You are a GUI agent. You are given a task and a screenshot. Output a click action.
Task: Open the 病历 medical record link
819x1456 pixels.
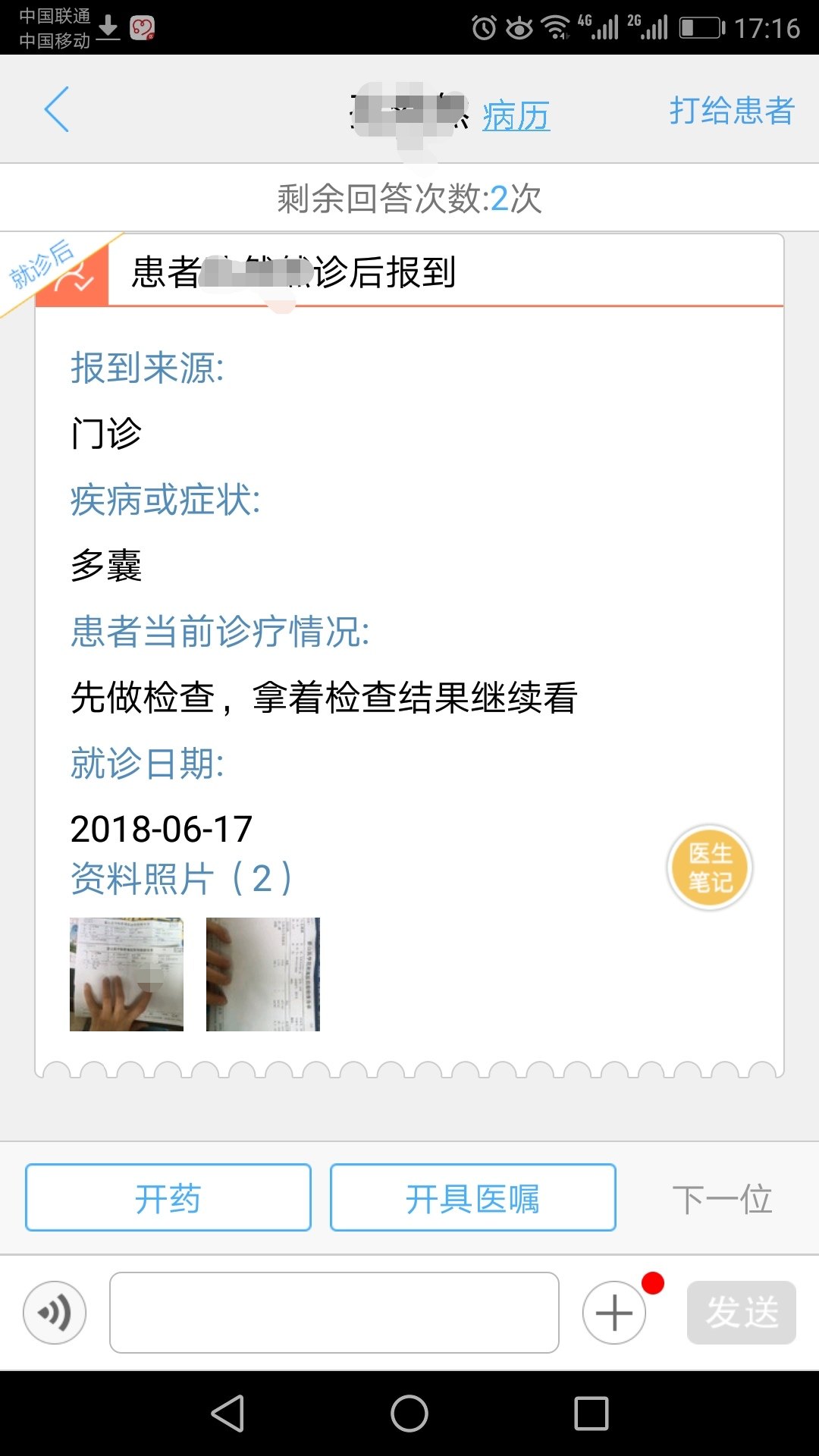click(x=516, y=116)
